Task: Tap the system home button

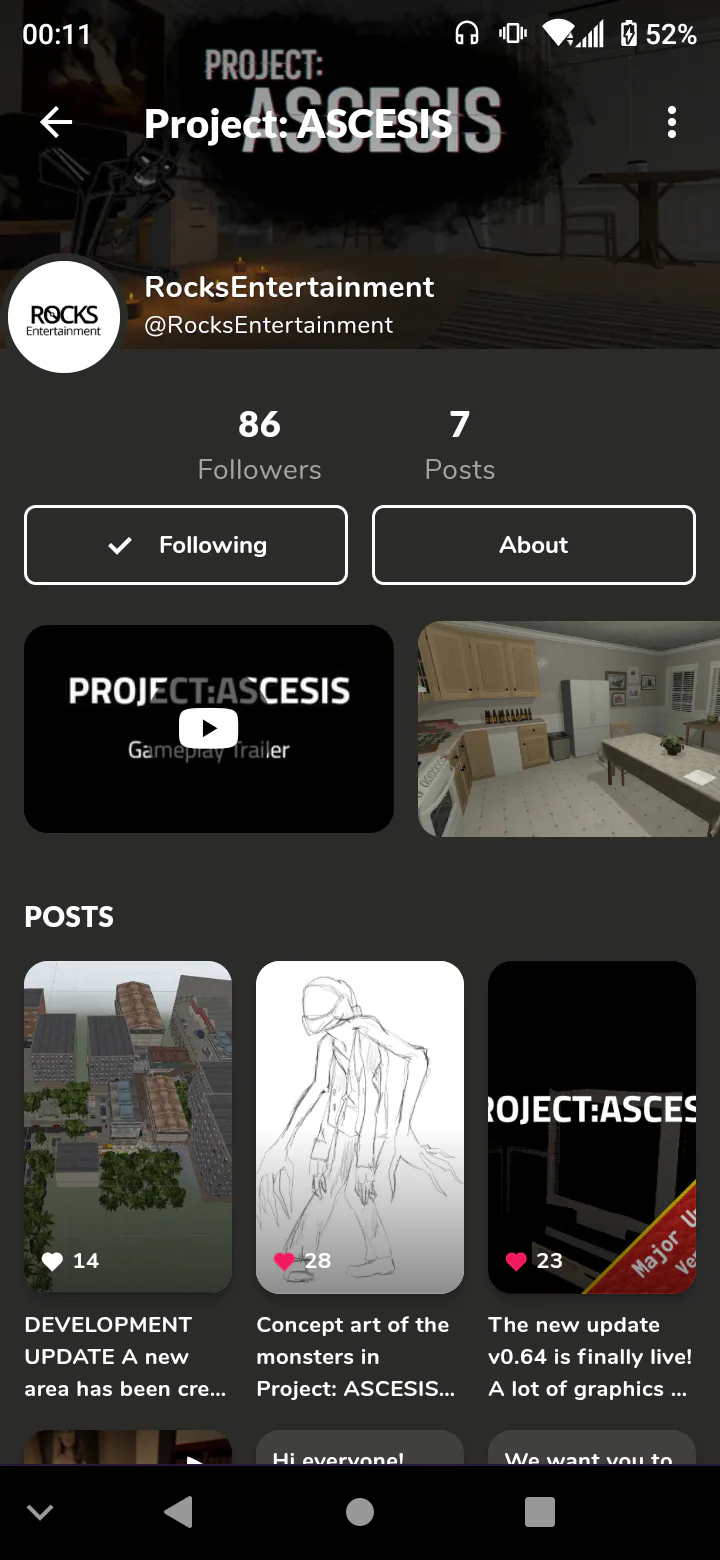Action: tap(360, 1512)
